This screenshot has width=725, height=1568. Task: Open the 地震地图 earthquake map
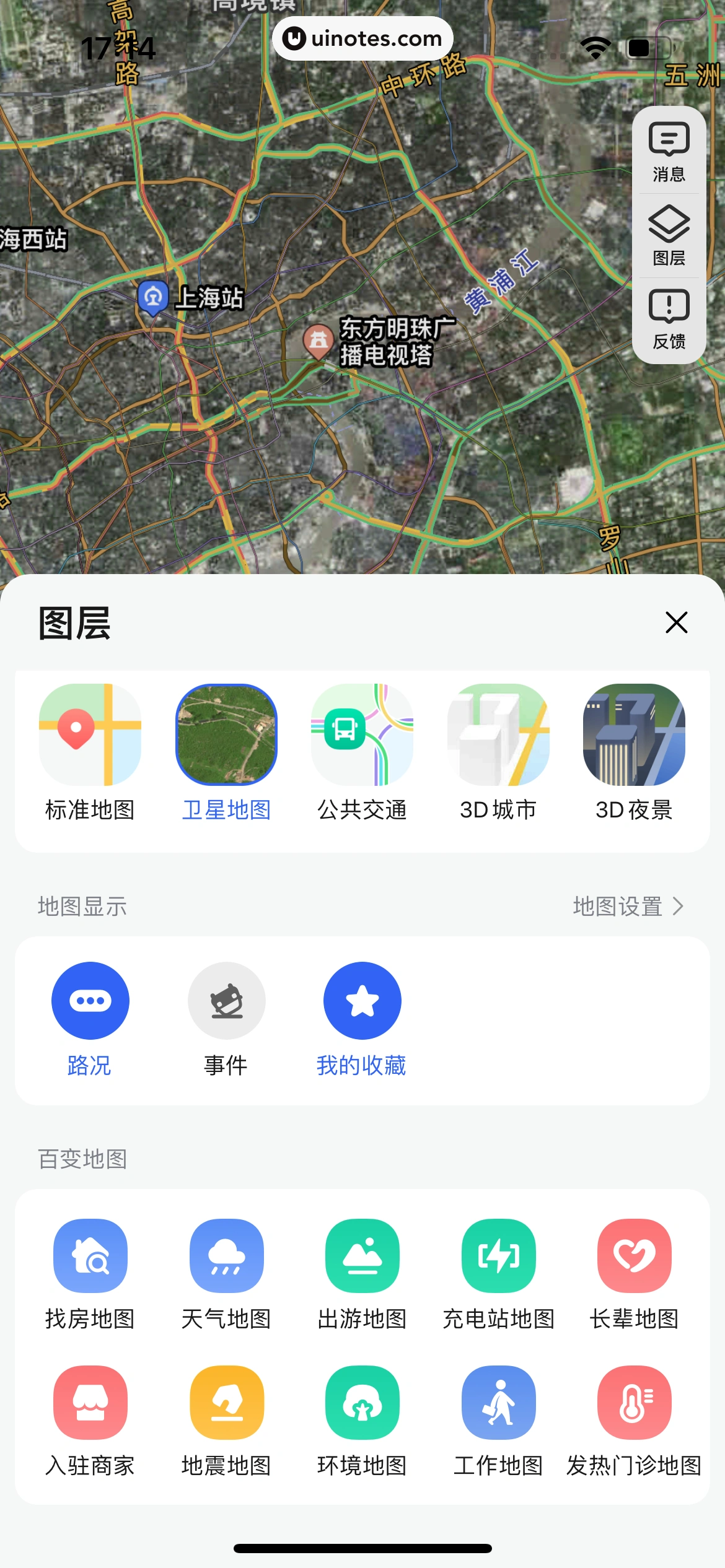(226, 1403)
